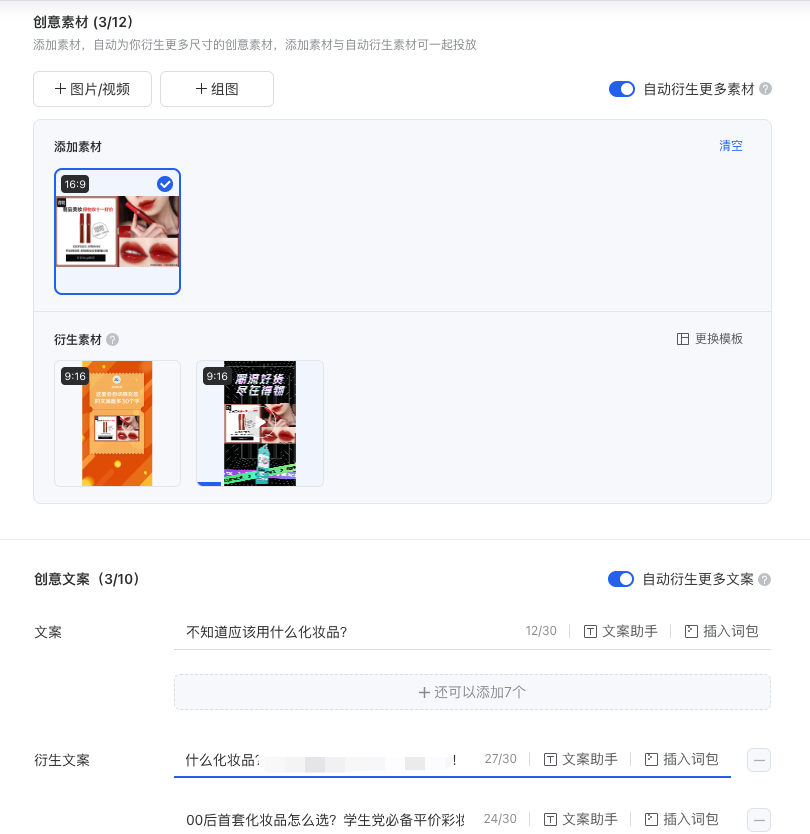
Task: Open help icon beside 自动衍生更多文案
Action: point(765,579)
